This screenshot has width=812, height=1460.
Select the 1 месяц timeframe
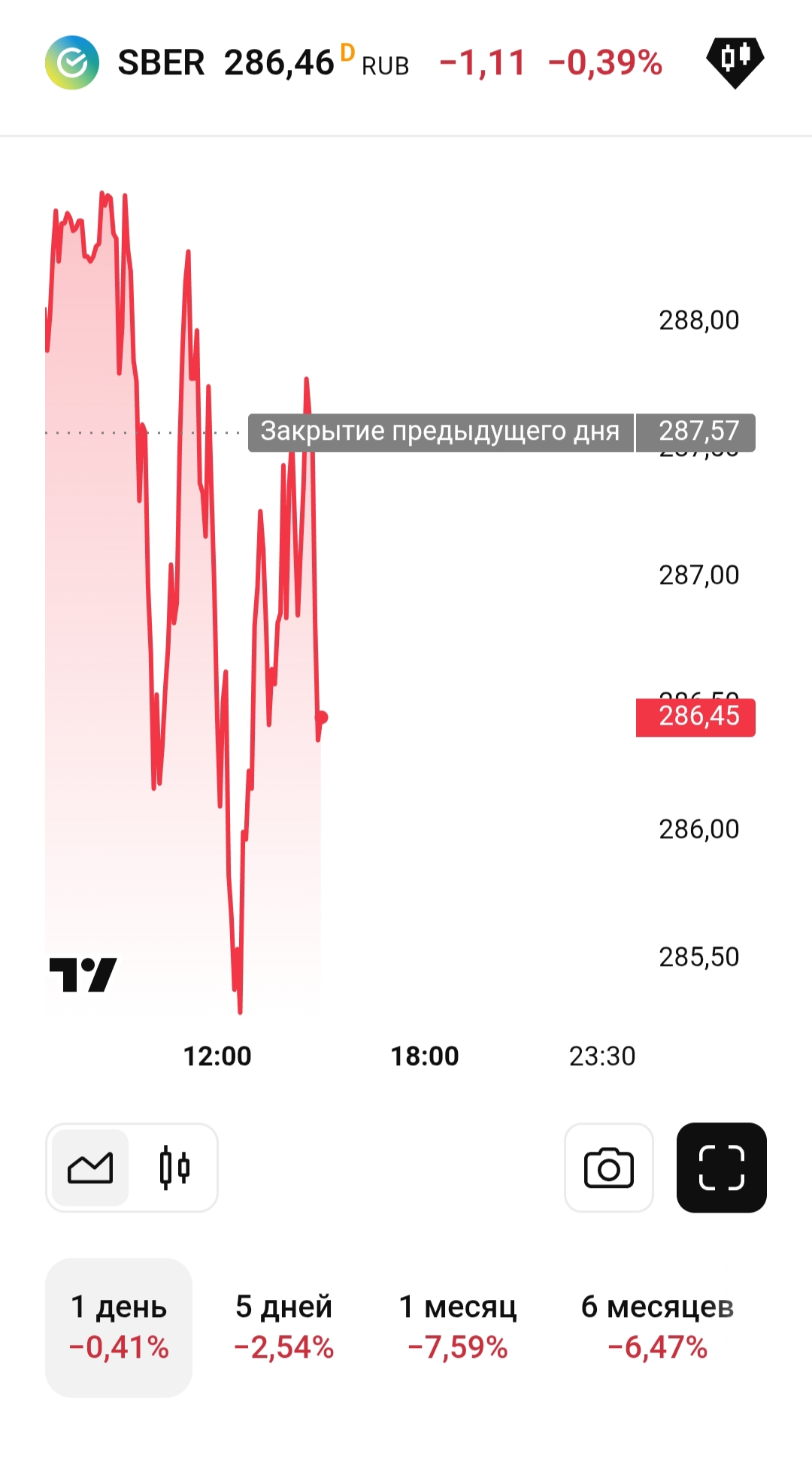pyautogui.click(x=457, y=1327)
